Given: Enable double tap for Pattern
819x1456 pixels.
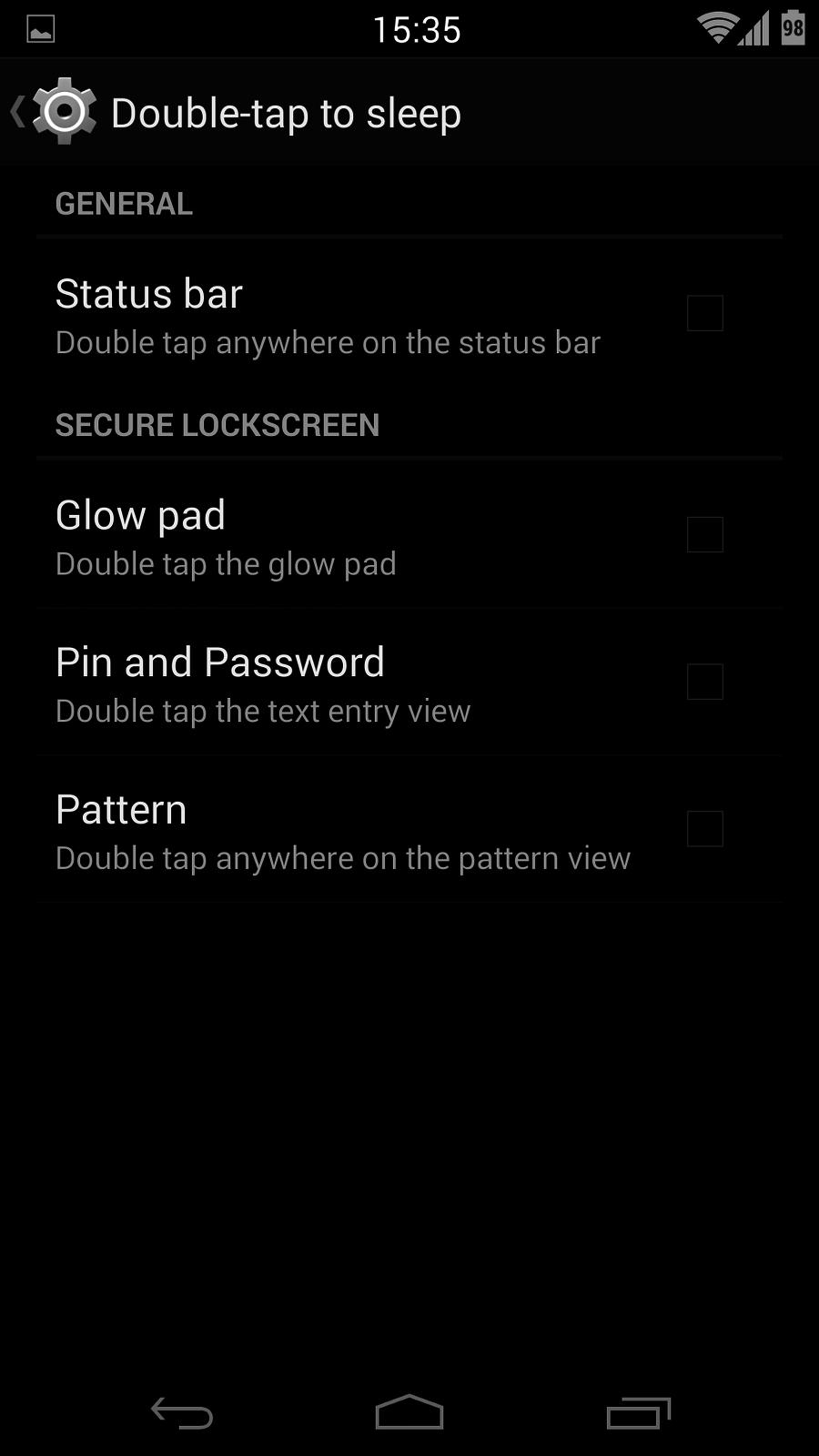Looking at the screenshot, I should point(704,829).
